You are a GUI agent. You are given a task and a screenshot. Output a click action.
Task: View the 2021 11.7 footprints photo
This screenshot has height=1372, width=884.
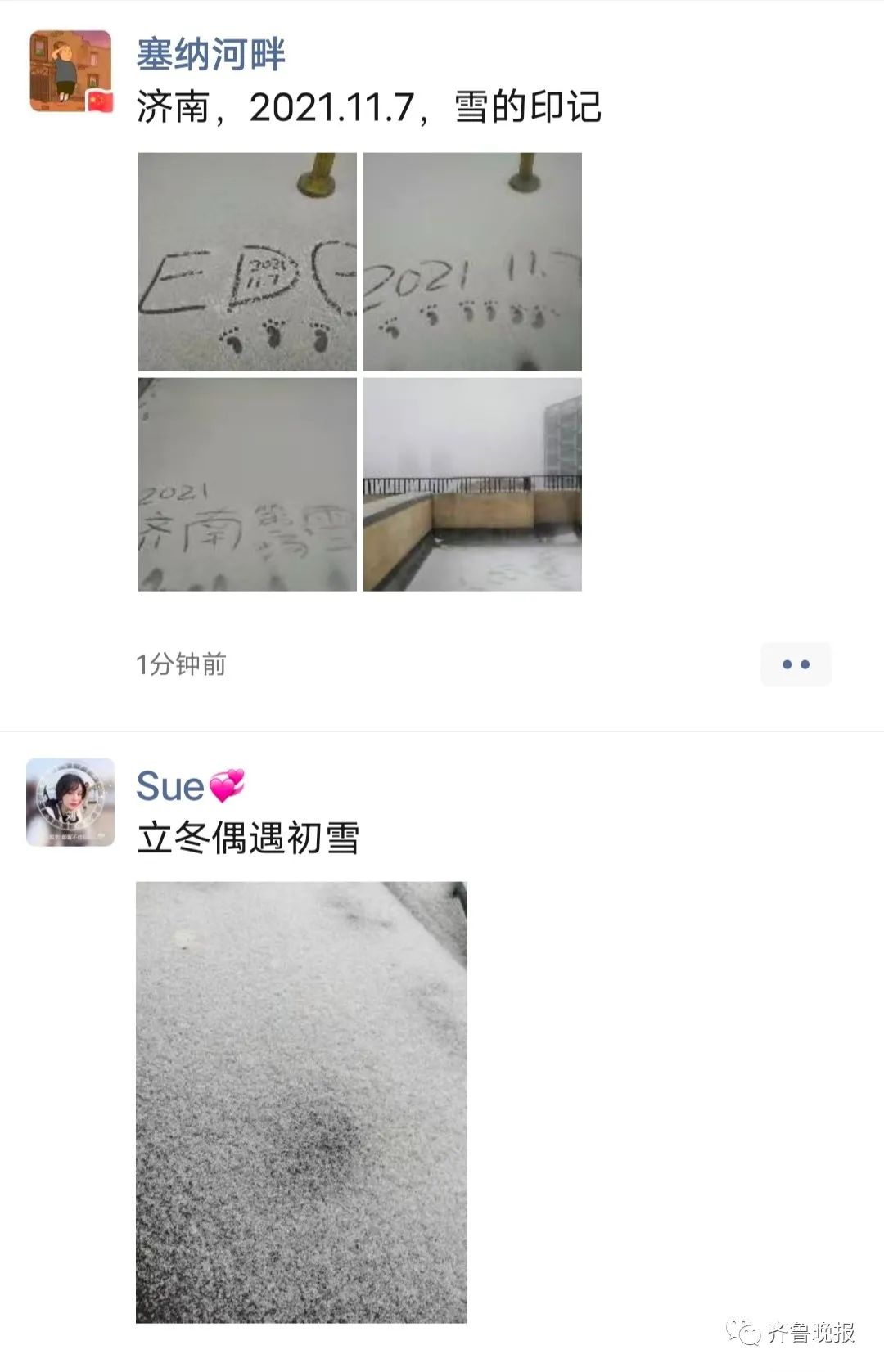pos(472,262)
